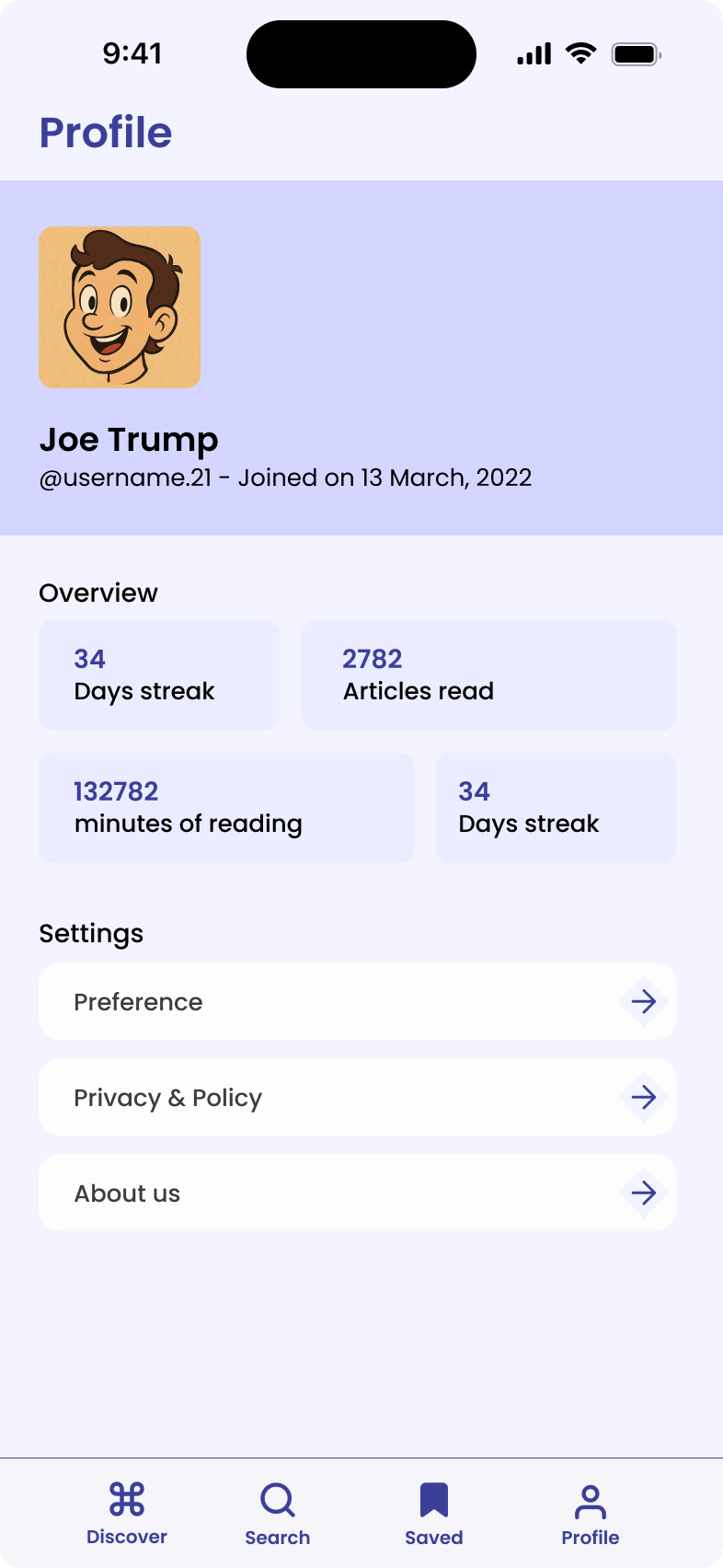Viewport: 723px width, 1568px height.
Task: Tap the arrow icon beside Privacy & Policy
Action: [644, 1097]
